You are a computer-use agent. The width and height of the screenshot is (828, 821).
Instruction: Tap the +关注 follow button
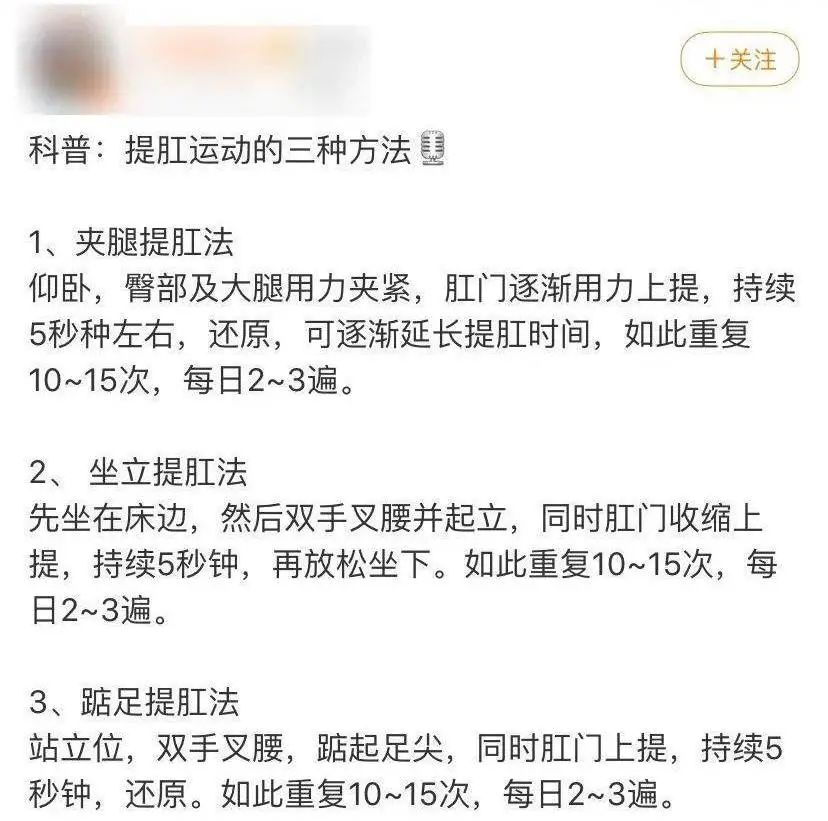click(x=740, y=59)
